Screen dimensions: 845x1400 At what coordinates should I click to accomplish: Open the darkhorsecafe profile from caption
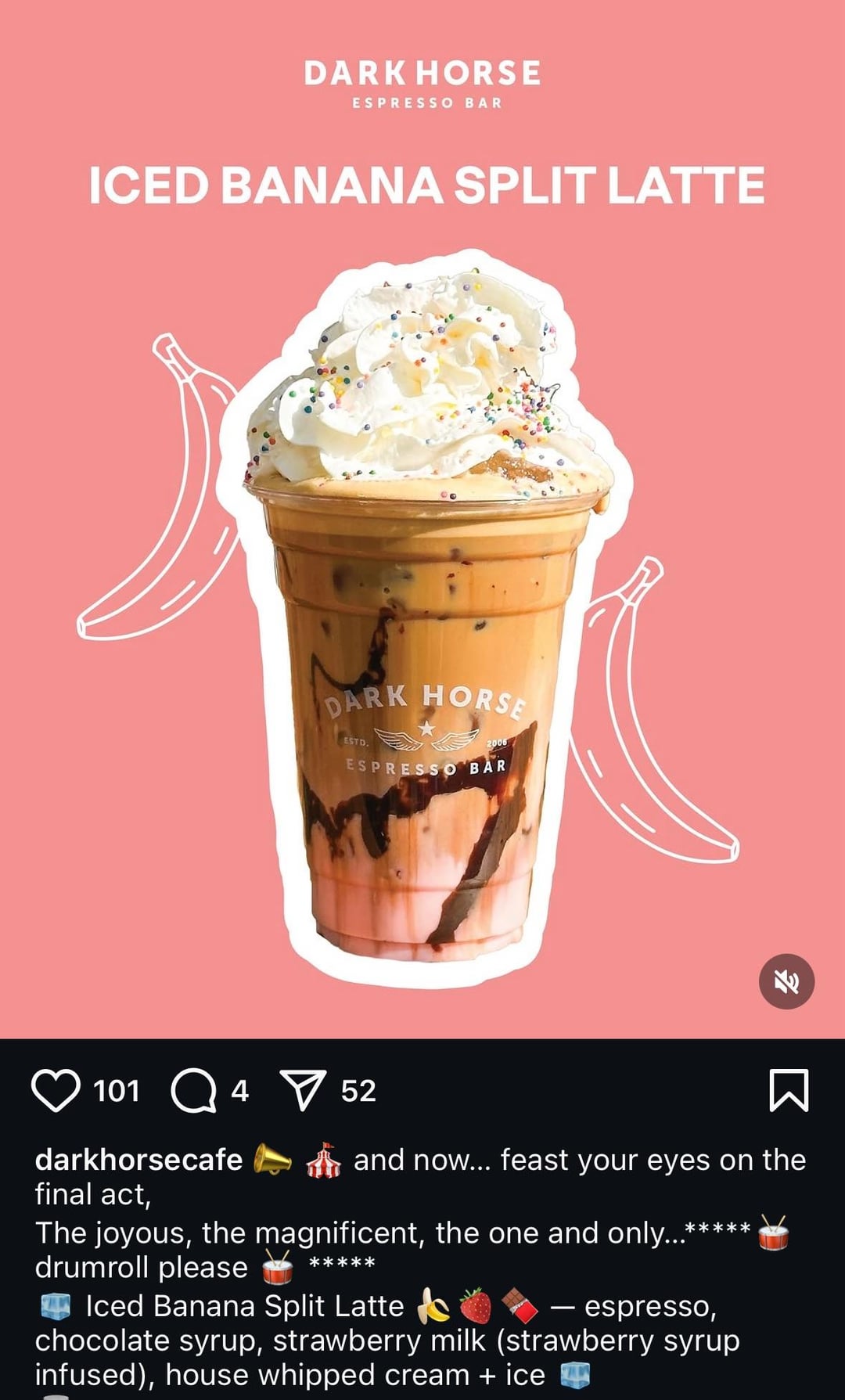tap(138, 1160)
